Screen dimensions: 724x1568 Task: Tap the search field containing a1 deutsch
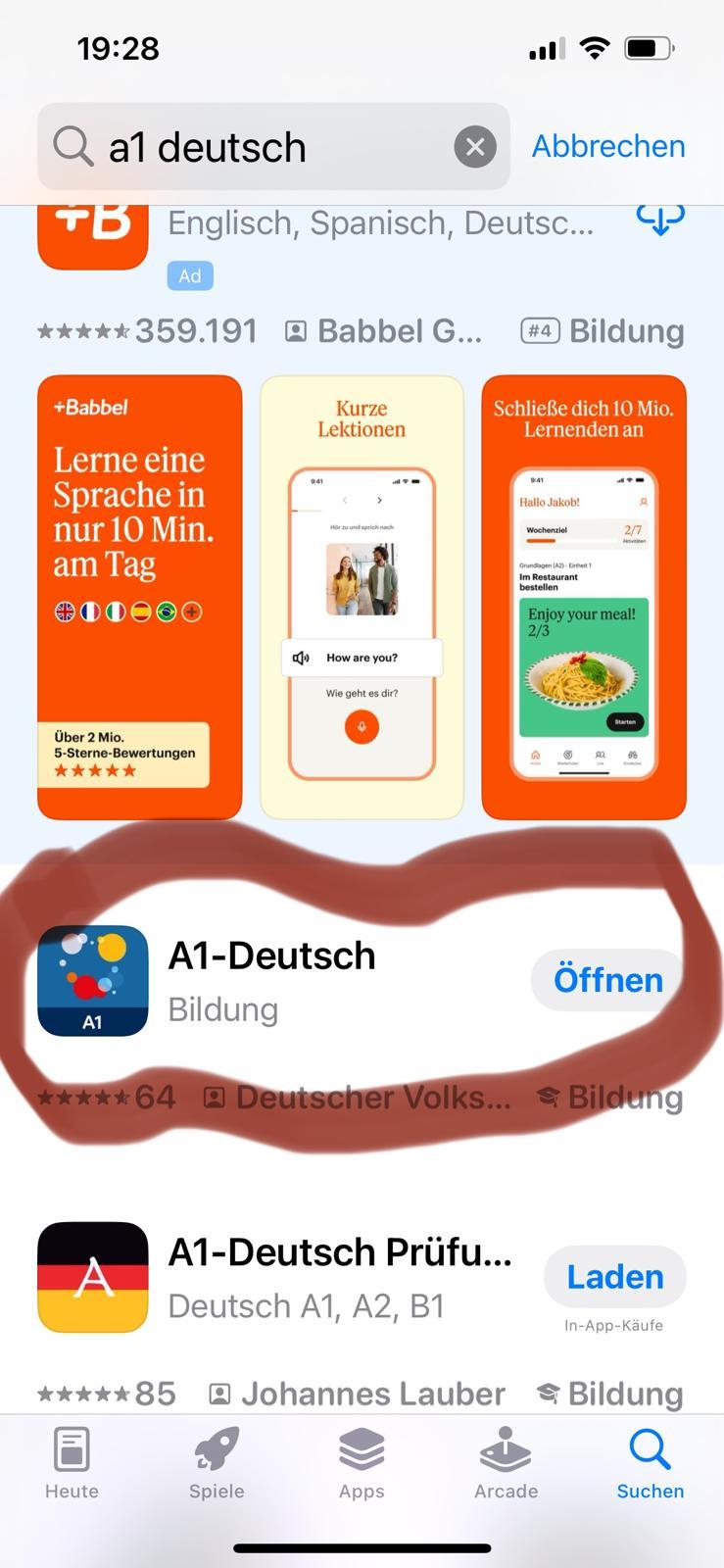pyautogui.click(x=273, y=147)
